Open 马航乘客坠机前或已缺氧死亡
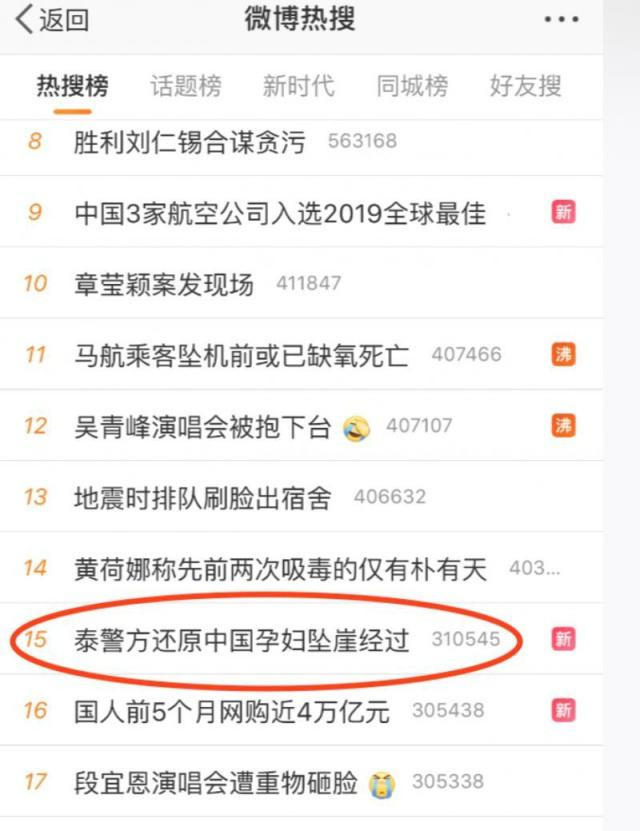Image resolution: width=640 pixels, height=831 pixels. point(241,355)
